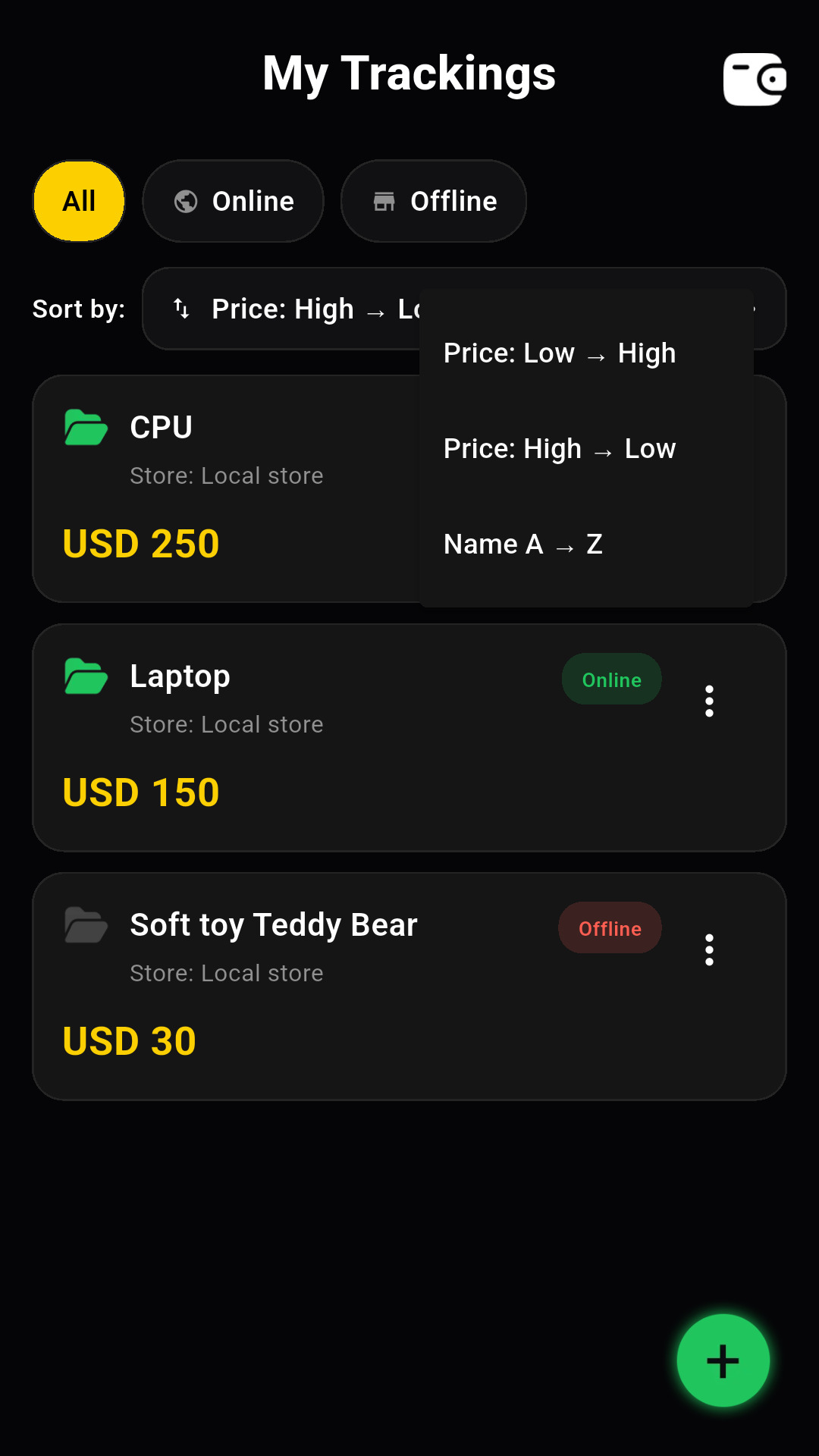This screenshot has width=819, height=1456.
Task: Switch to the Online filter
Action: (x=233, y=201)
